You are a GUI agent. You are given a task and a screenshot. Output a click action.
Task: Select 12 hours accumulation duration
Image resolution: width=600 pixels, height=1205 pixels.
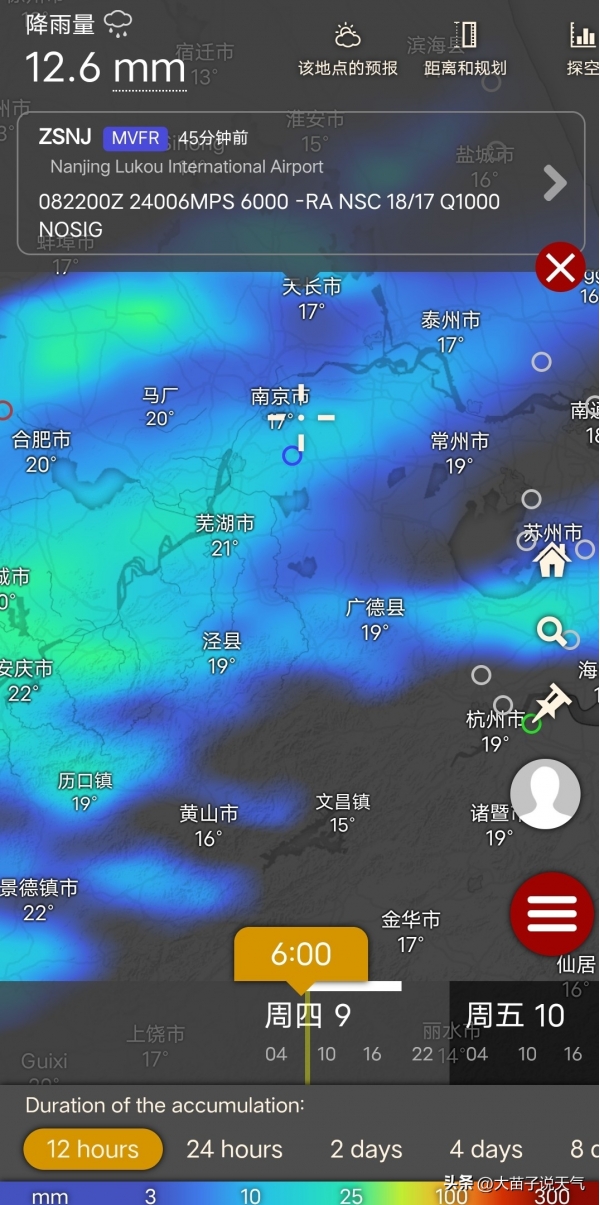click(x=92, y=1149)
